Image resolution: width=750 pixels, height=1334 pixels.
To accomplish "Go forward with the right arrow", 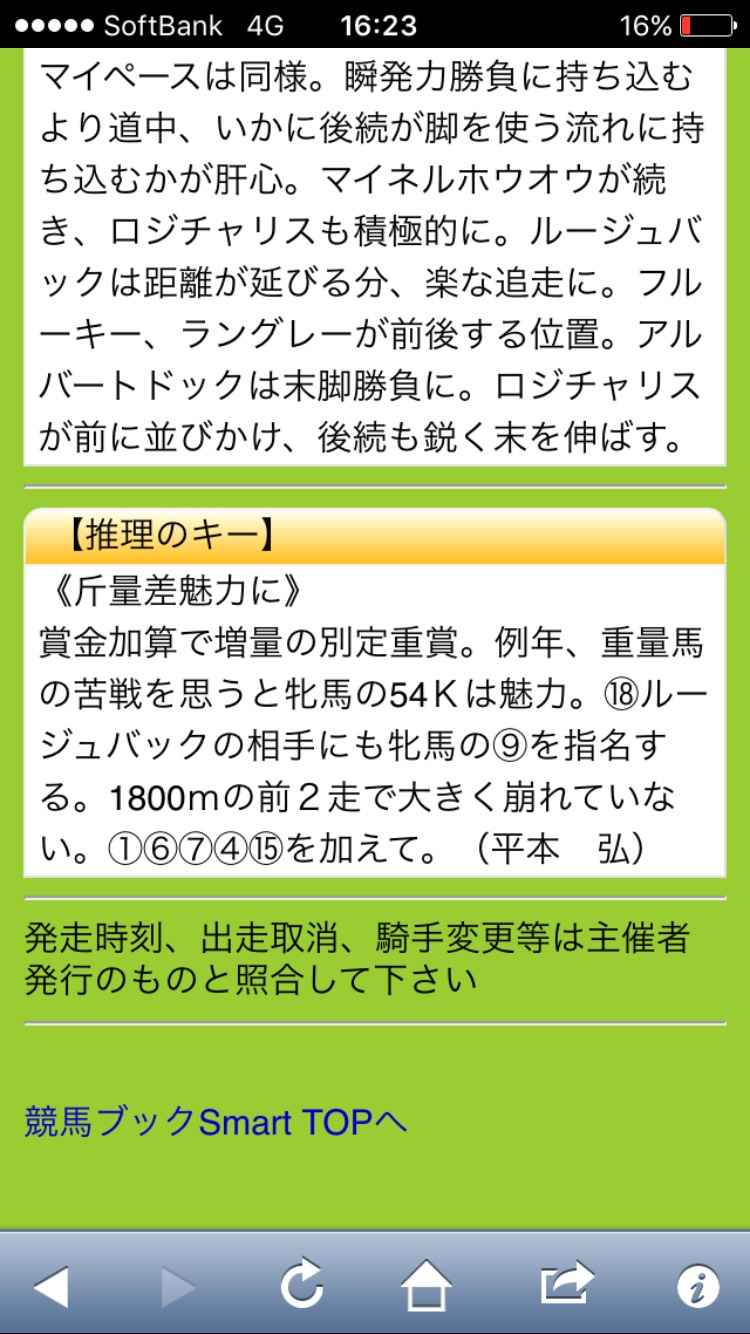I will point(177,1286).
